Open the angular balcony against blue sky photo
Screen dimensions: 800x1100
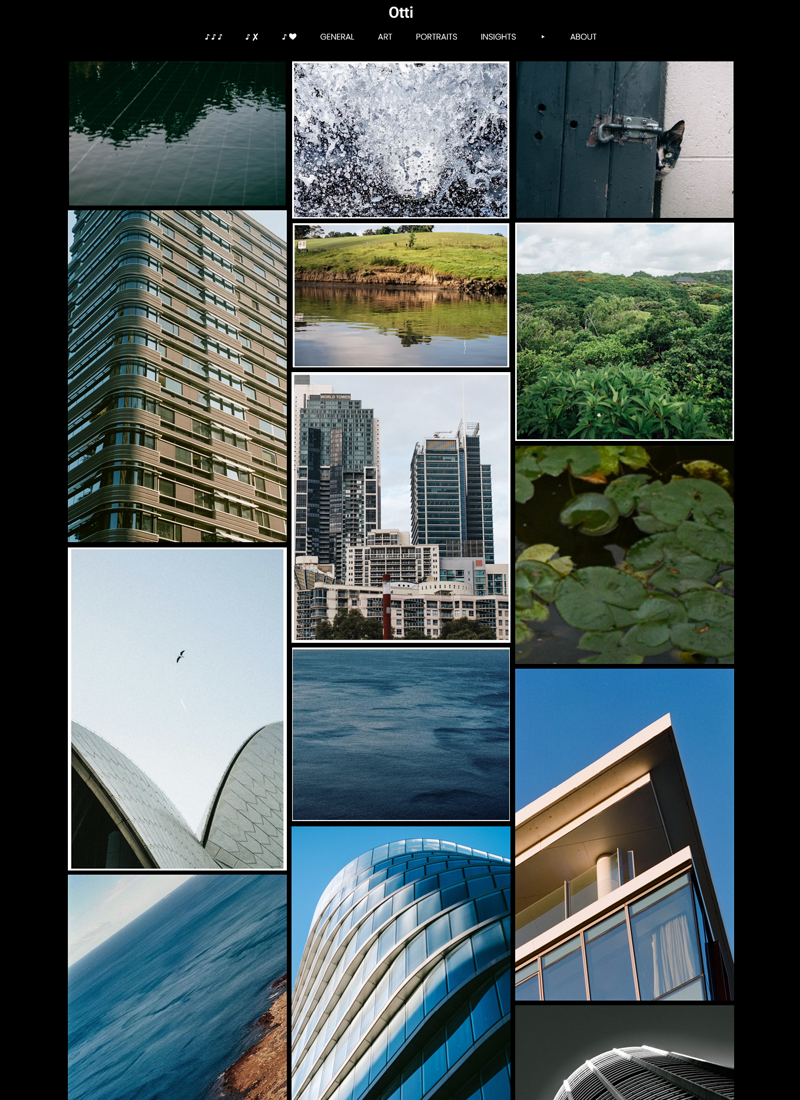[x=624, y=835]
